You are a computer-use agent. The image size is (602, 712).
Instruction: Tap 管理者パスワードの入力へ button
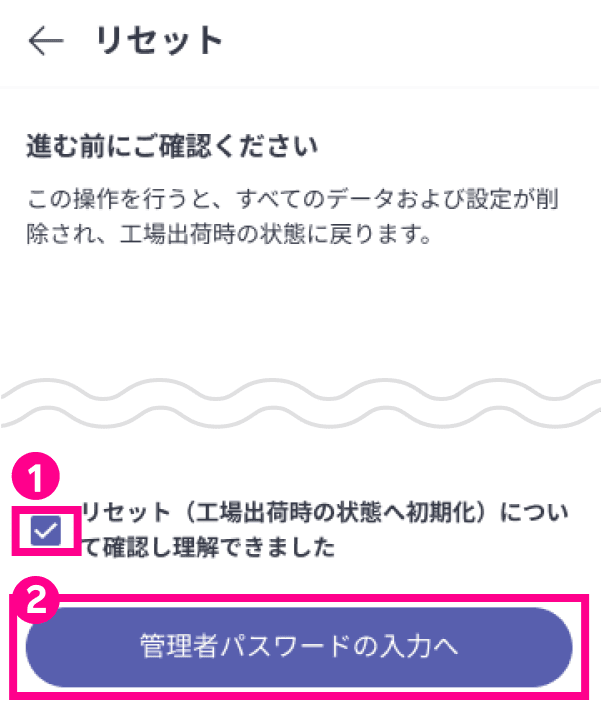pos(299,647)
